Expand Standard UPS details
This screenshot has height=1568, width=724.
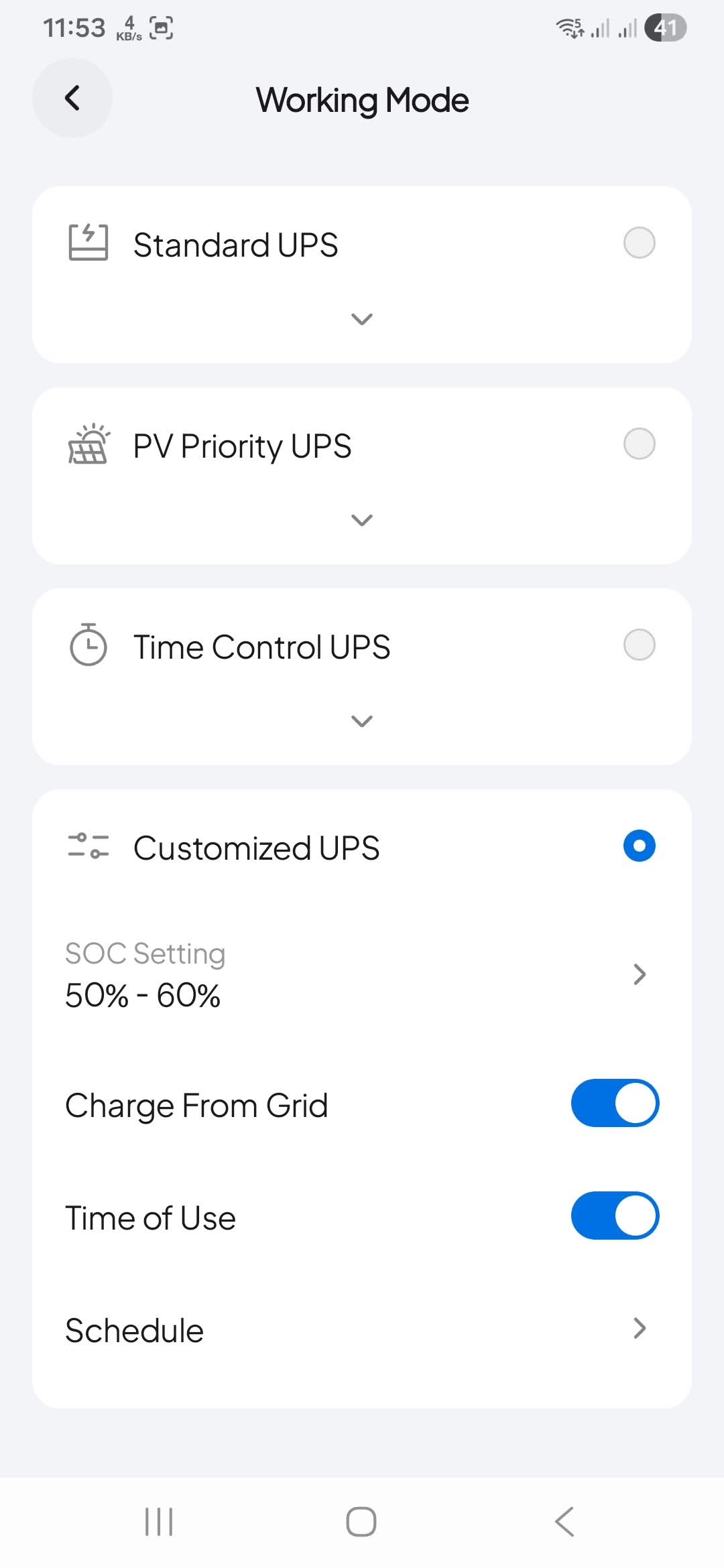point(361,319)
